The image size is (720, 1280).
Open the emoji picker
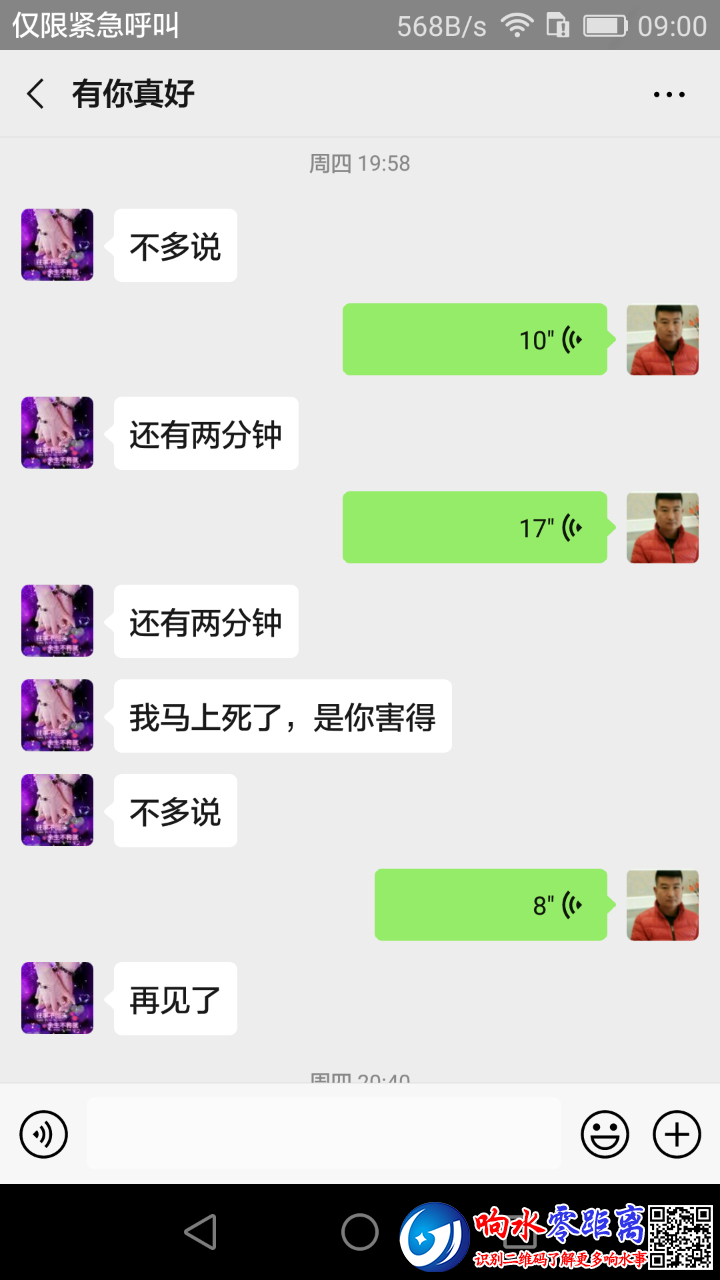pos(605,1135)
